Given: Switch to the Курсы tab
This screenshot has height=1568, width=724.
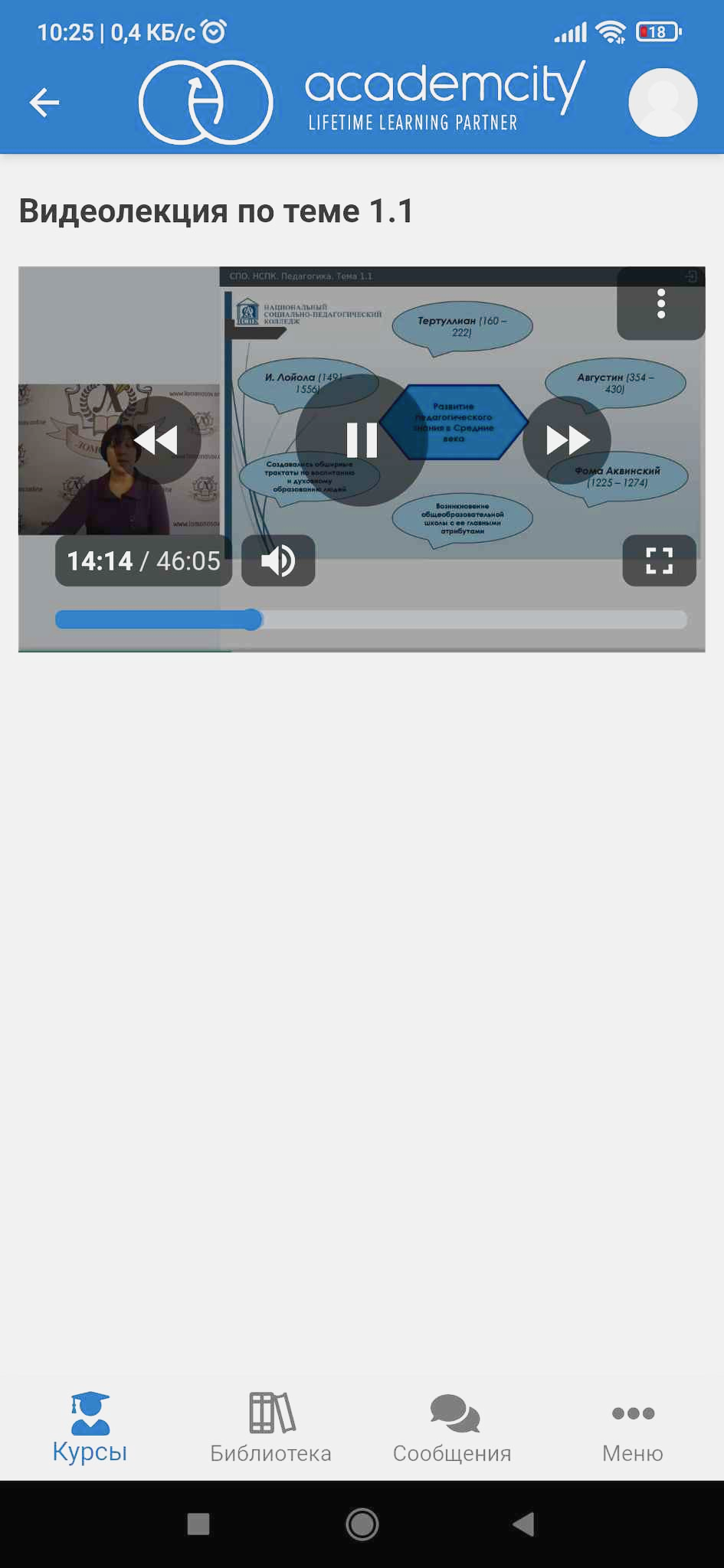Looking at the screenshot, I should click(x=90, y=1429).
